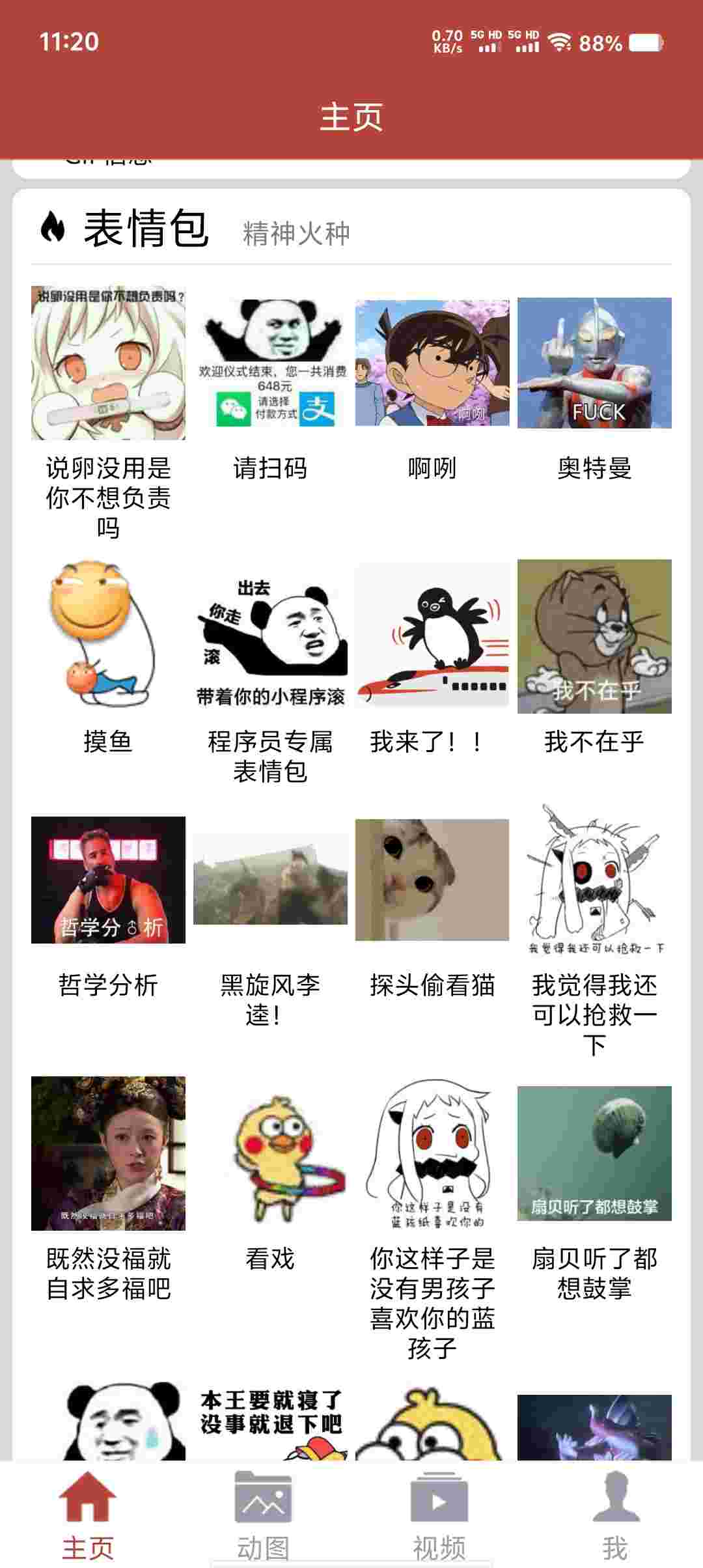Select the 看戏 duck meme
The width and height of the screenshot is (703, 1568).
pos(270,1153)
